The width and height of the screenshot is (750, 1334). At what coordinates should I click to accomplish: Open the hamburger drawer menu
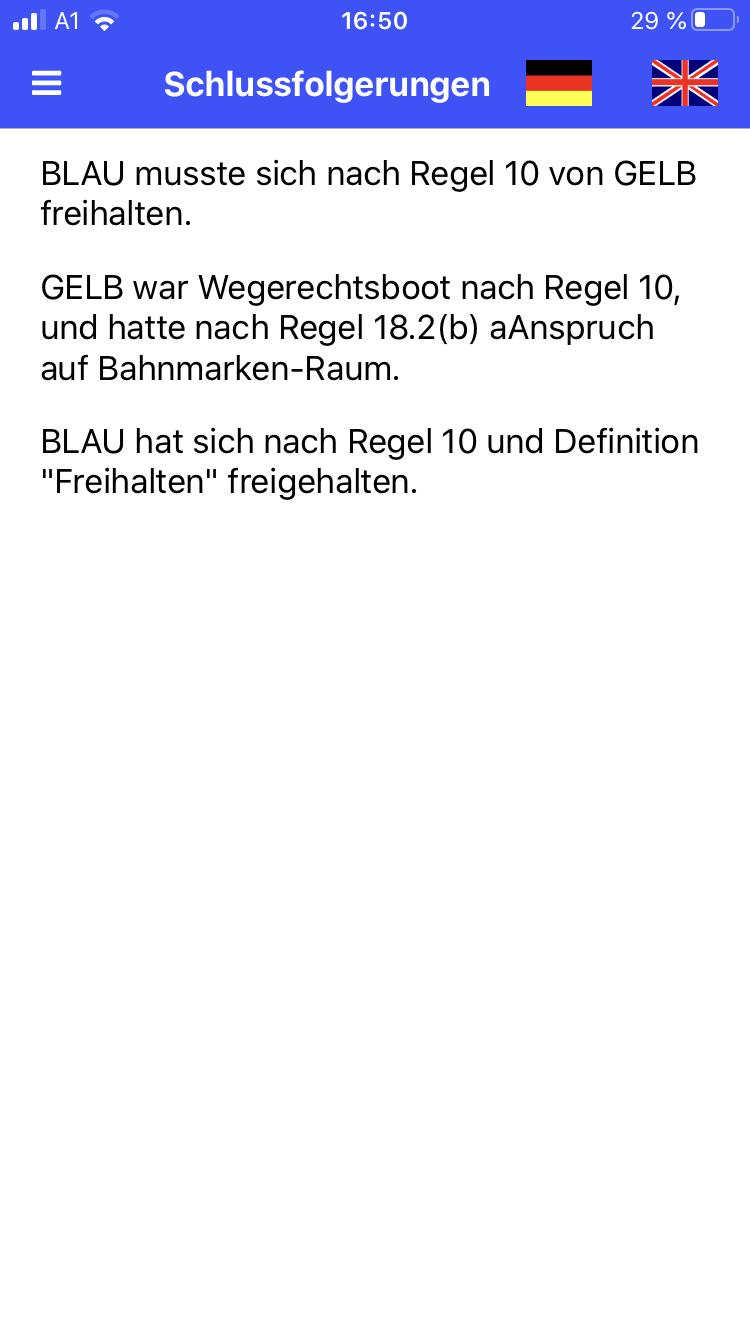click(x=47, y=84)
